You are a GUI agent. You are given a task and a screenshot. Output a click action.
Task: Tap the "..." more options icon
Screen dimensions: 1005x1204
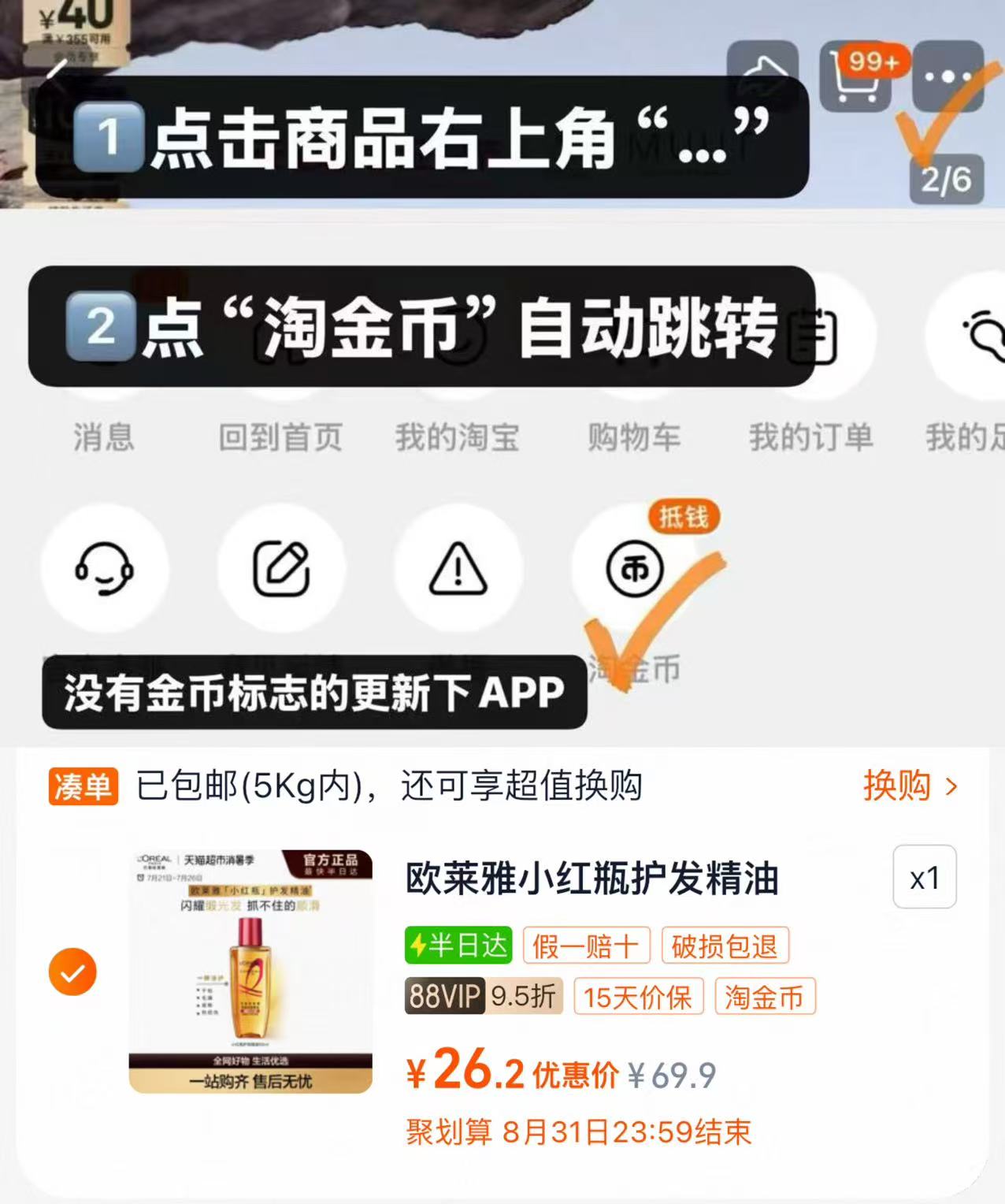point(949,75)
